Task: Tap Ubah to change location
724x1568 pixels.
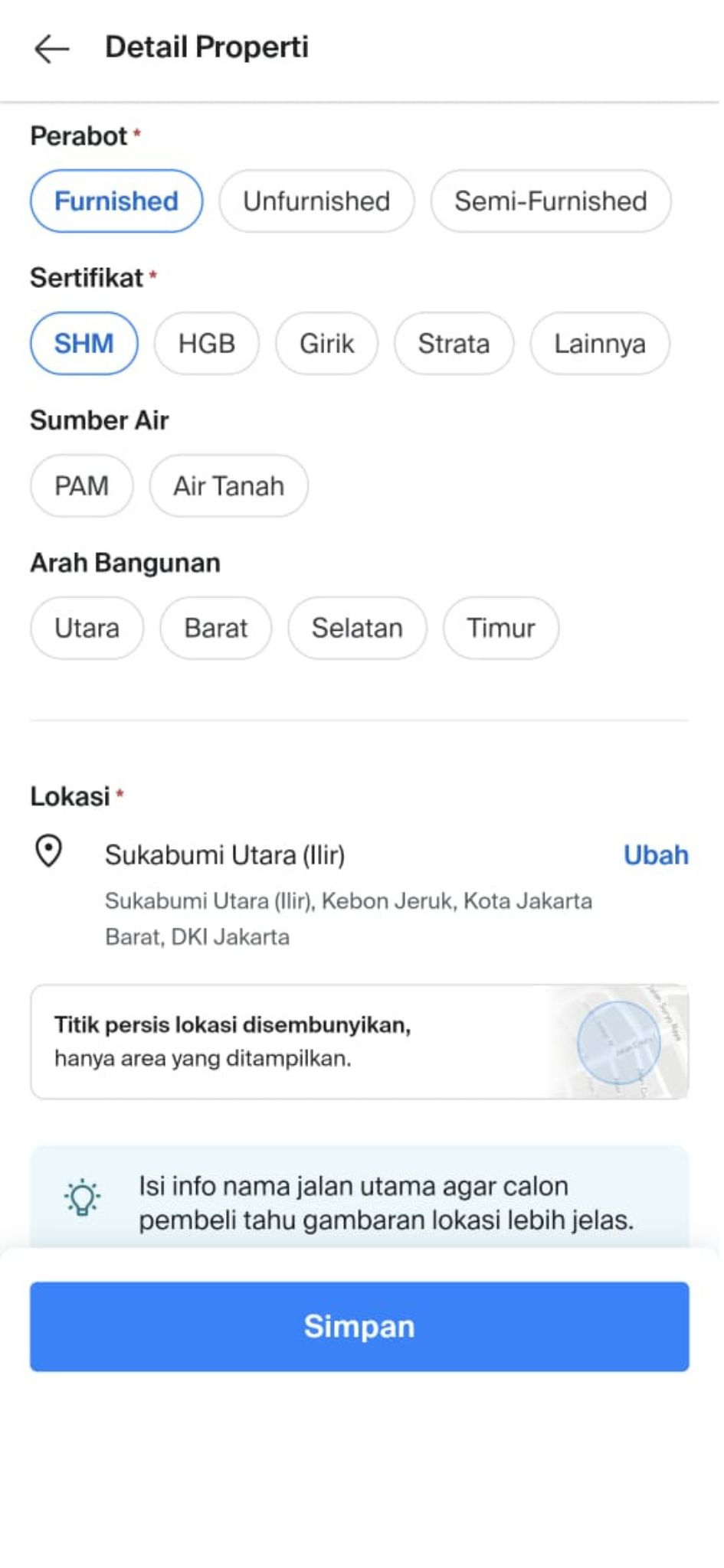Action: pos(655,855)
